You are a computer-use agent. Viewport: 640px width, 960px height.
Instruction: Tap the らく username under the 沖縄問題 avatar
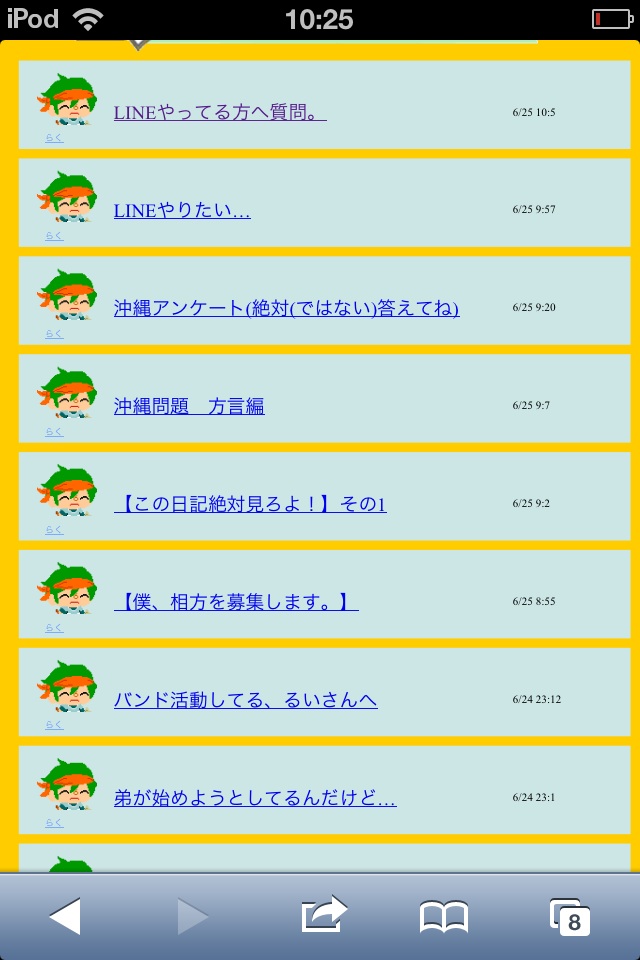(54, 432)
